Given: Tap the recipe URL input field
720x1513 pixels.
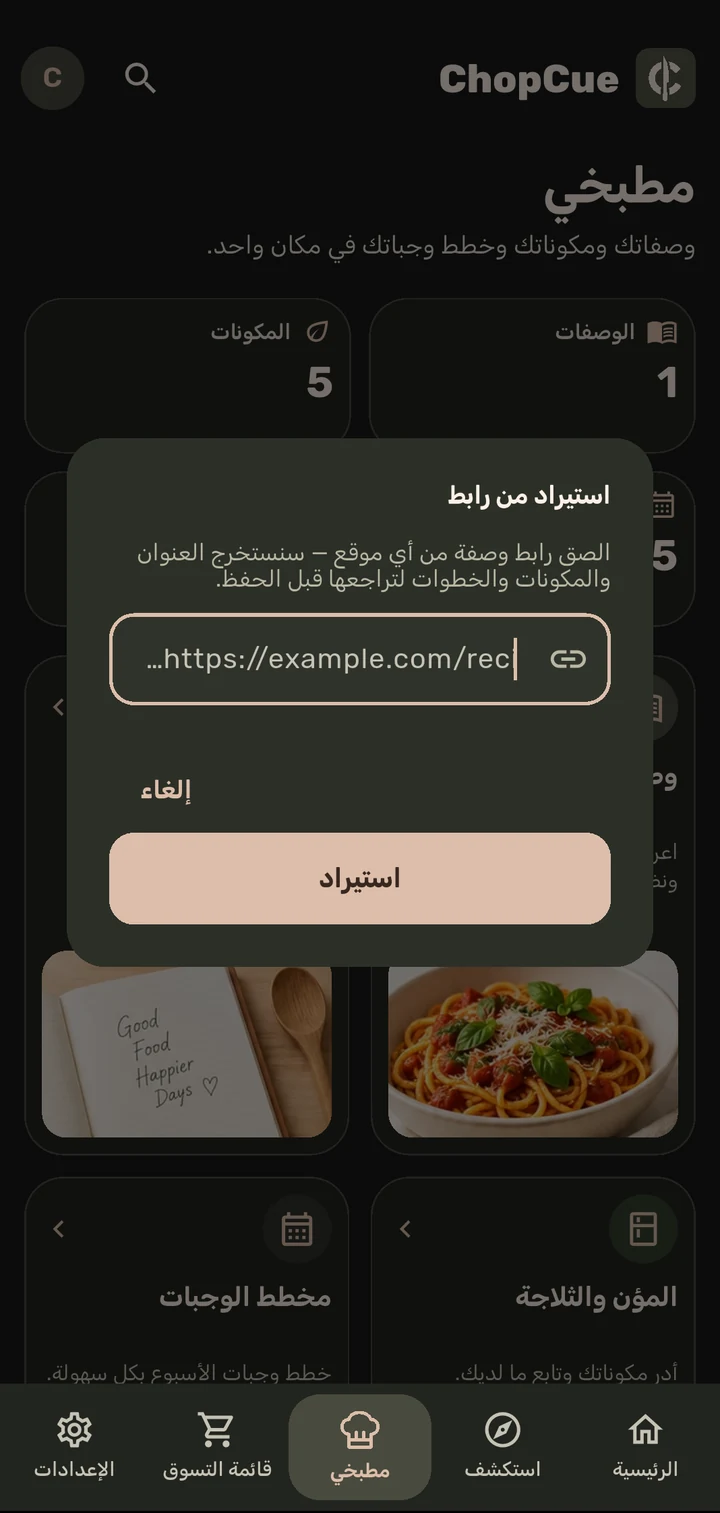Looking at the screenshot, I should pos(360,659).
